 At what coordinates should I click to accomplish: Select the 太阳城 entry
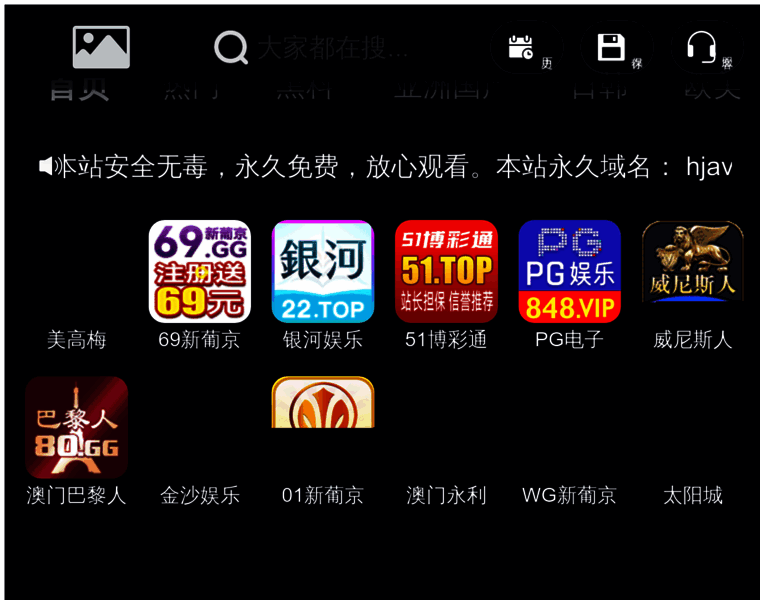point(692,495)
